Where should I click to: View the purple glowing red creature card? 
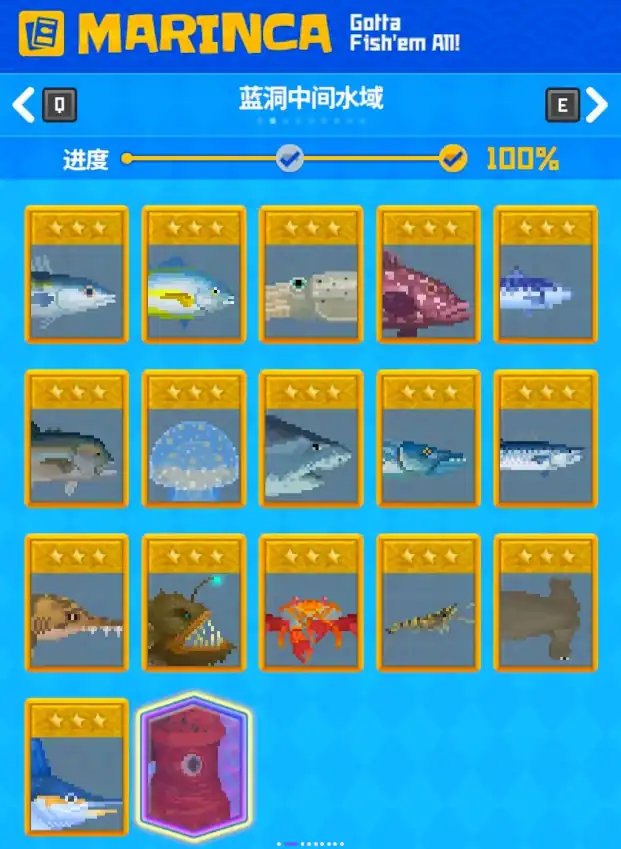(193, 768)
